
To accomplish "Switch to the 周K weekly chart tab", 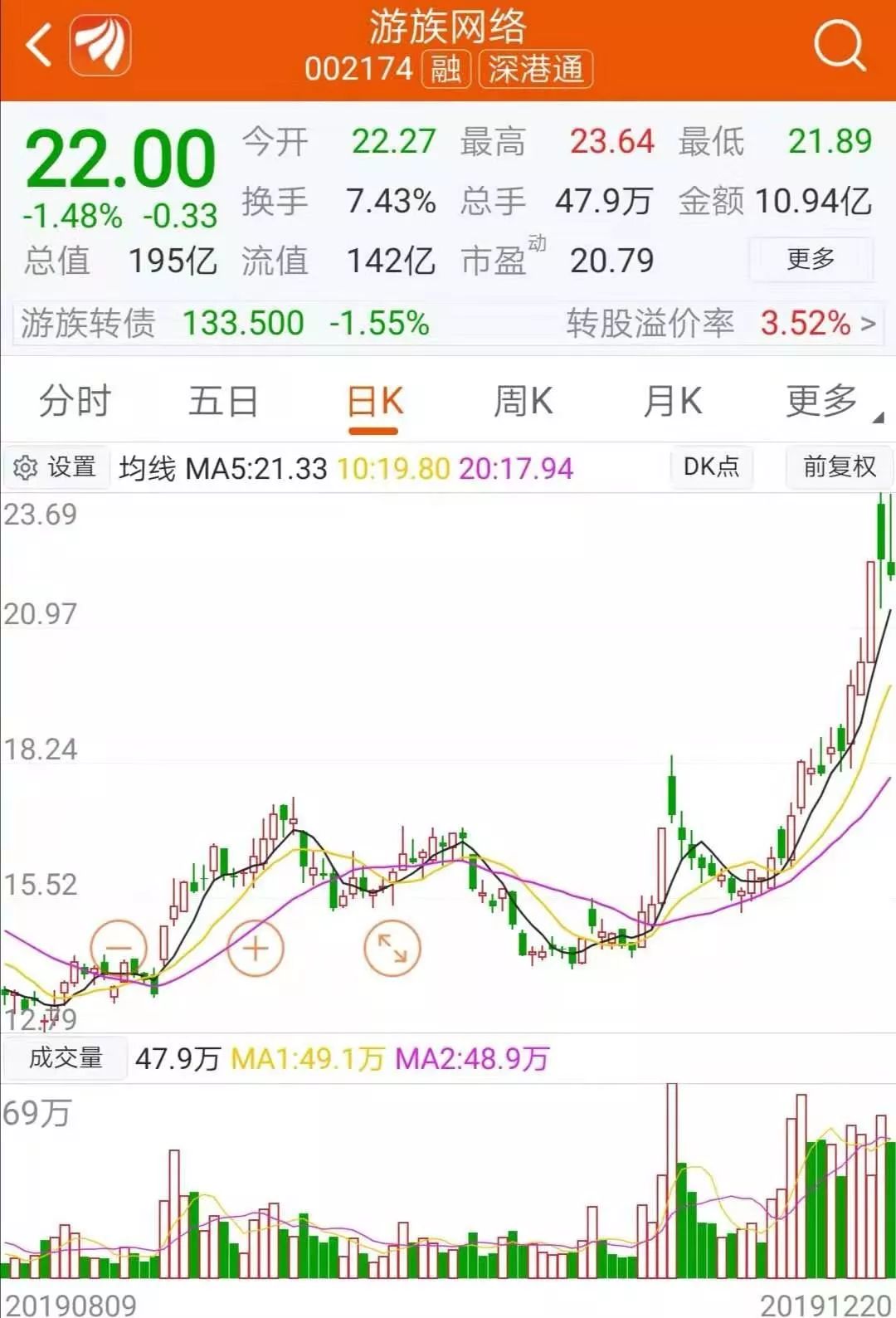I will tap(524, 400).
